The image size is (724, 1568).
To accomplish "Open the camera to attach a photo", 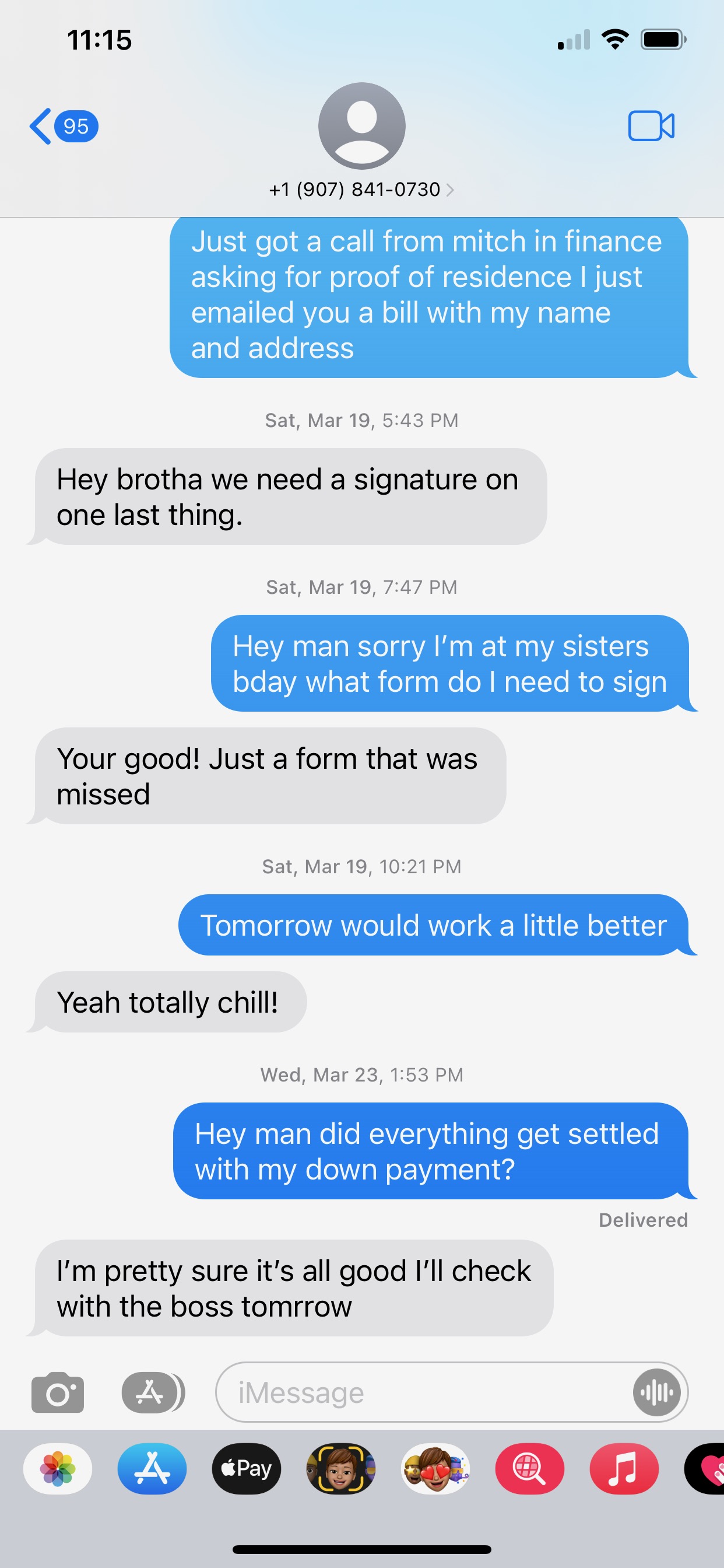I will tap(58, 1391).
